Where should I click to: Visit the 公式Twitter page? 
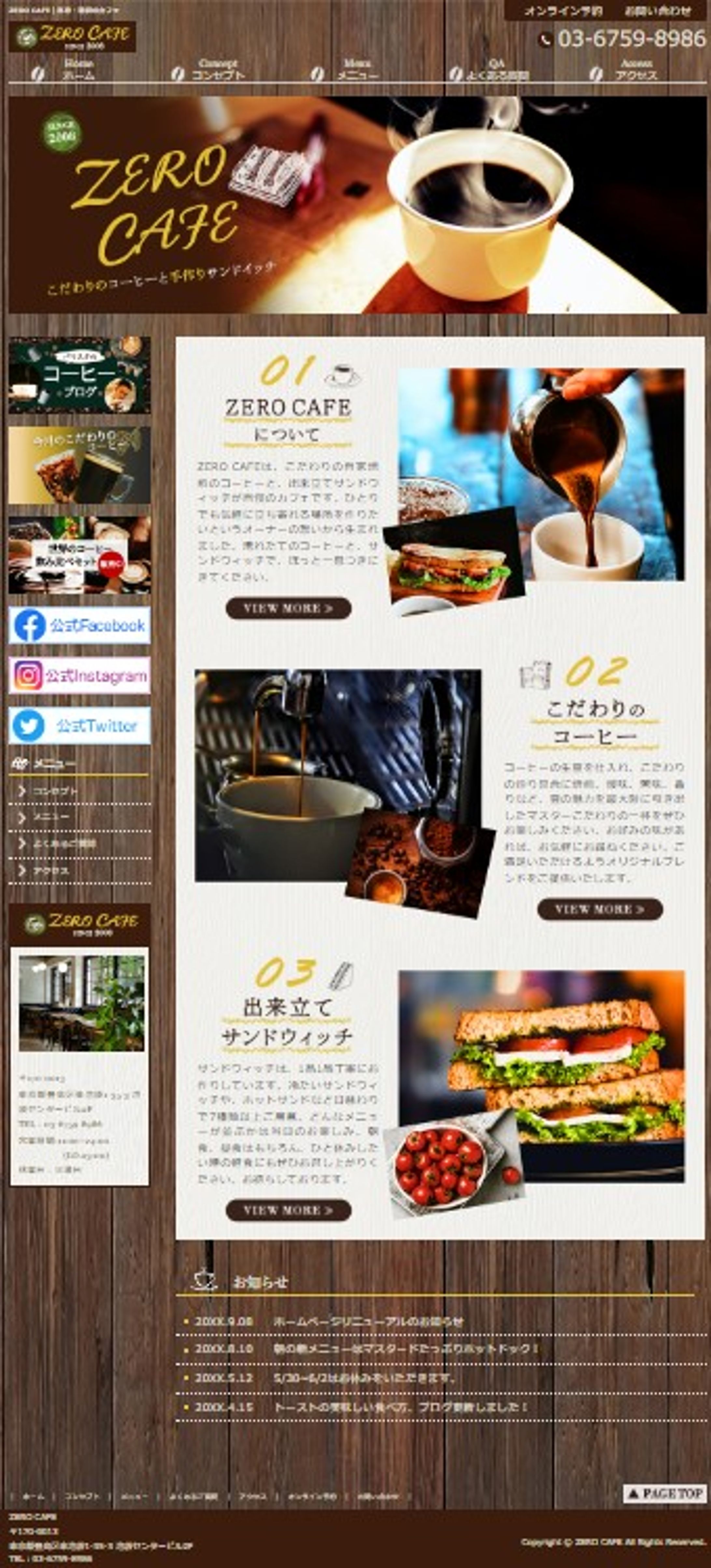(79, 725)
